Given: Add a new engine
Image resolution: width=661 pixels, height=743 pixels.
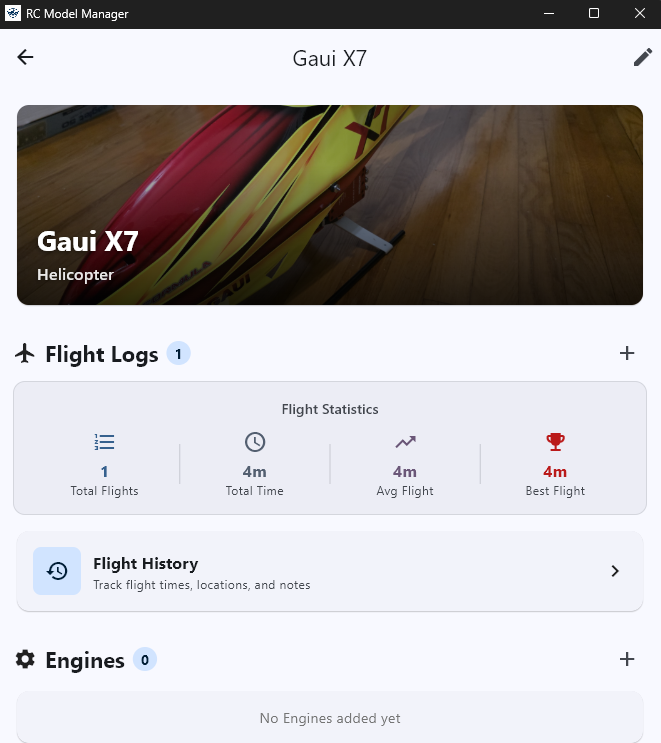Looking at the screenshot, I should pyautogui.click(x=627, y=659).
